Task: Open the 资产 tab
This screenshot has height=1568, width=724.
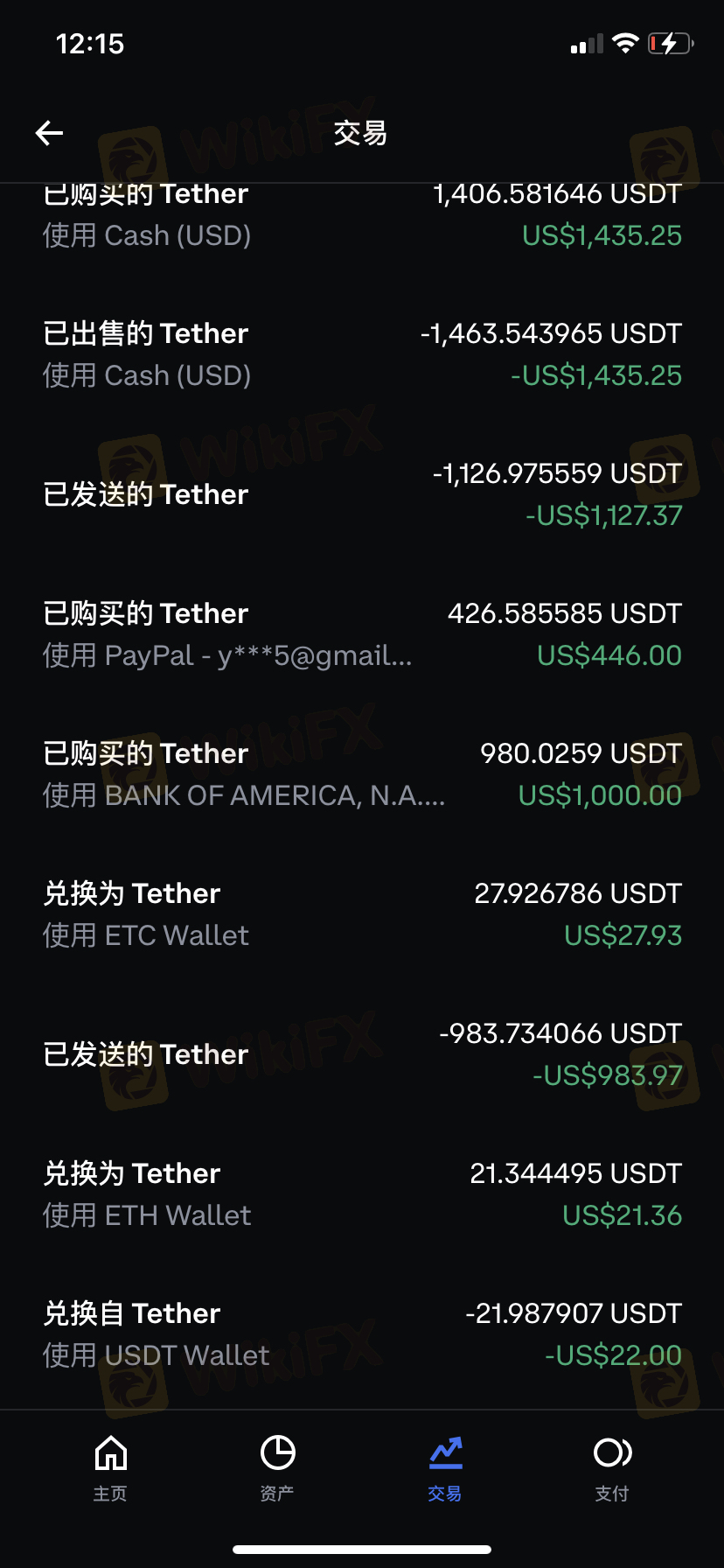Action: coord(277,1467)
